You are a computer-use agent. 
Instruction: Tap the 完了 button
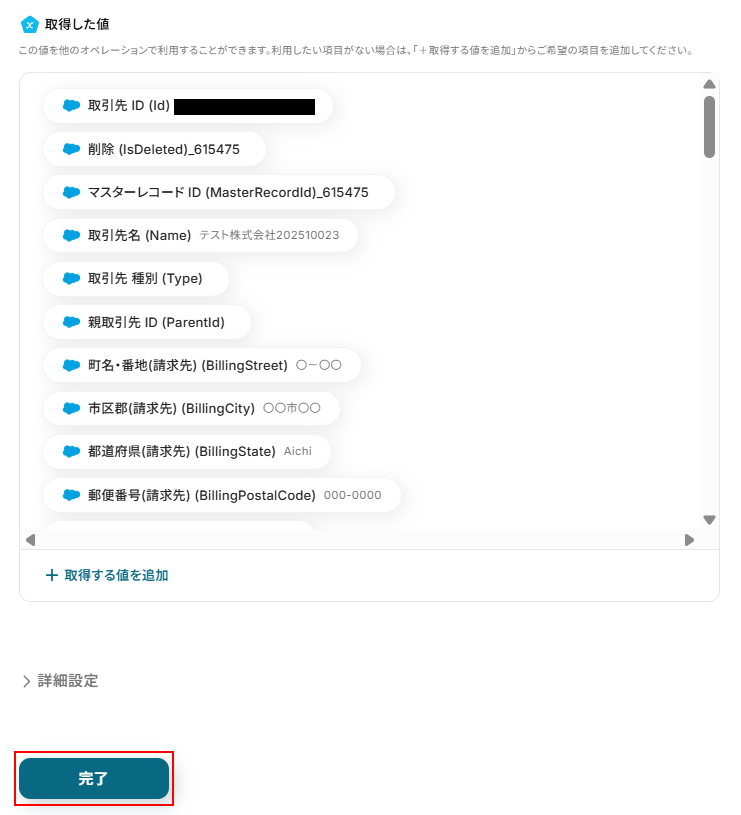(94, 778)
